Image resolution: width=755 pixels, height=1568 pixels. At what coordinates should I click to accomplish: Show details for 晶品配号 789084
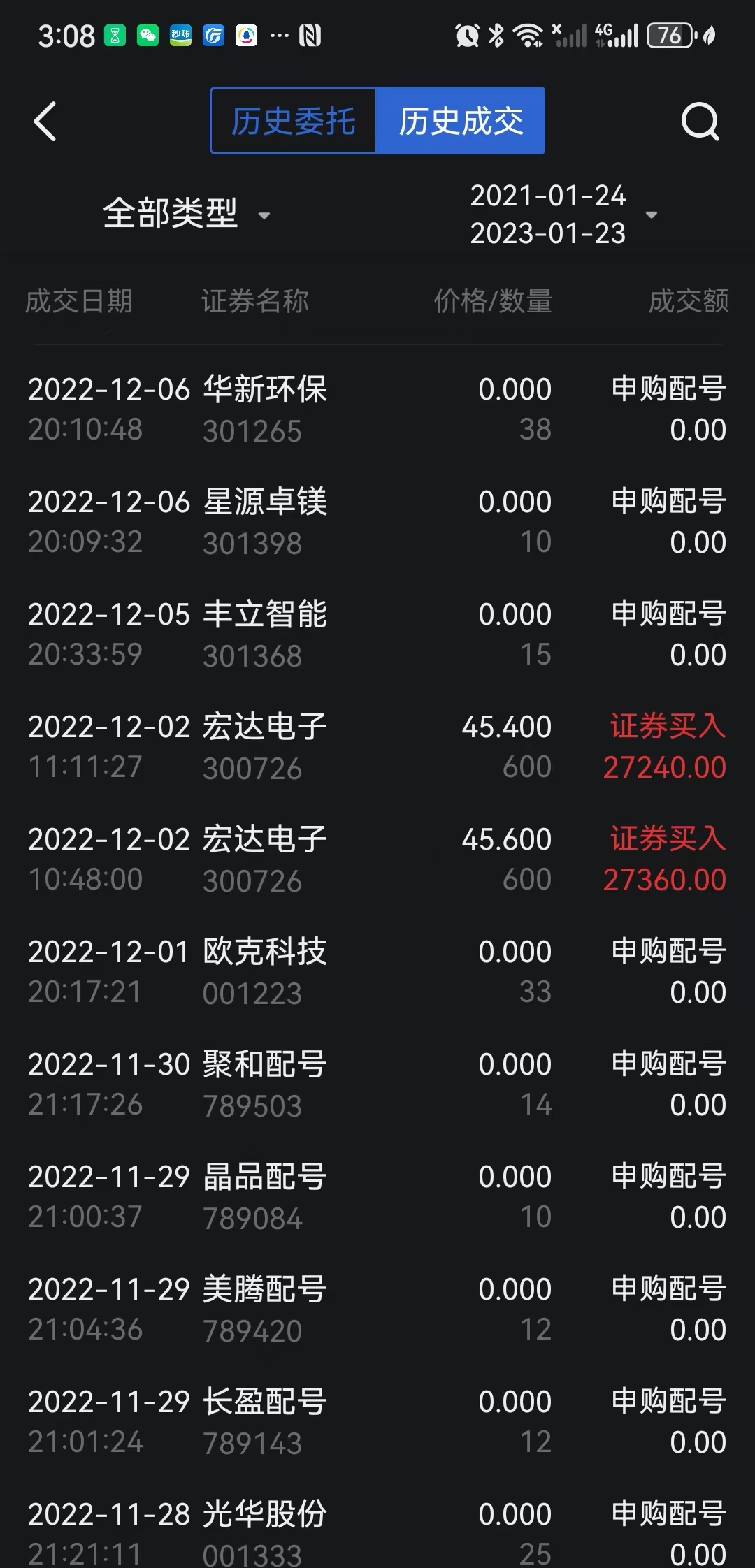(377, 1196)
